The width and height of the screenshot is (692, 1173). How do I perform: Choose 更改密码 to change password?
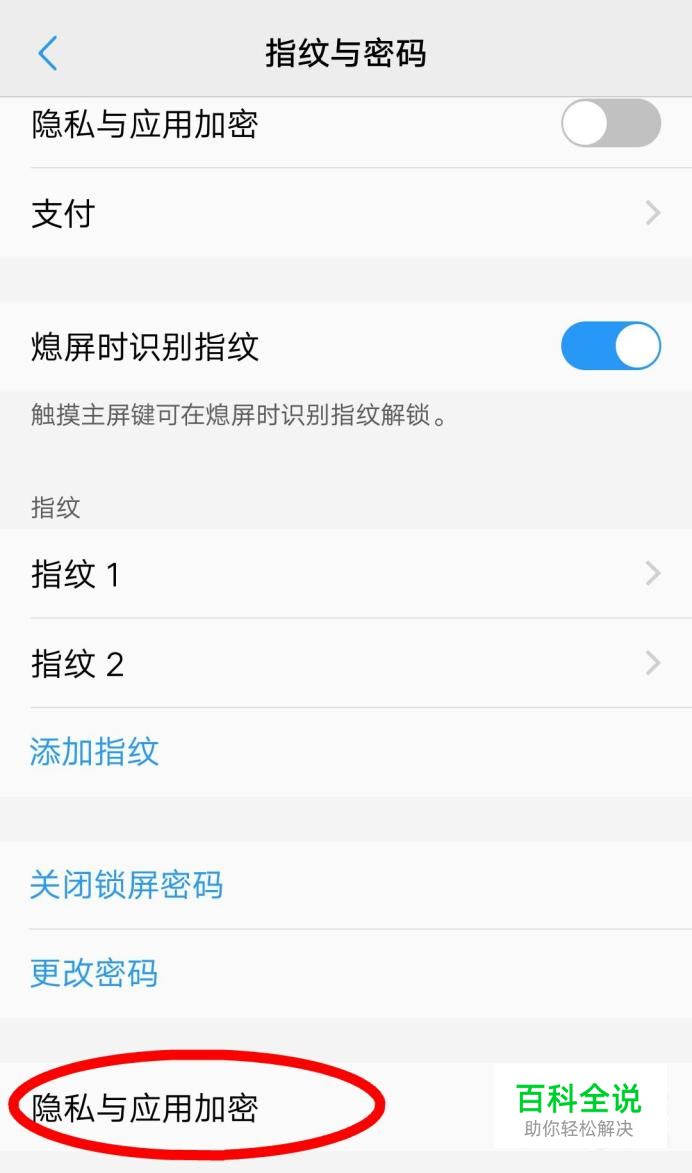[94, 973]
